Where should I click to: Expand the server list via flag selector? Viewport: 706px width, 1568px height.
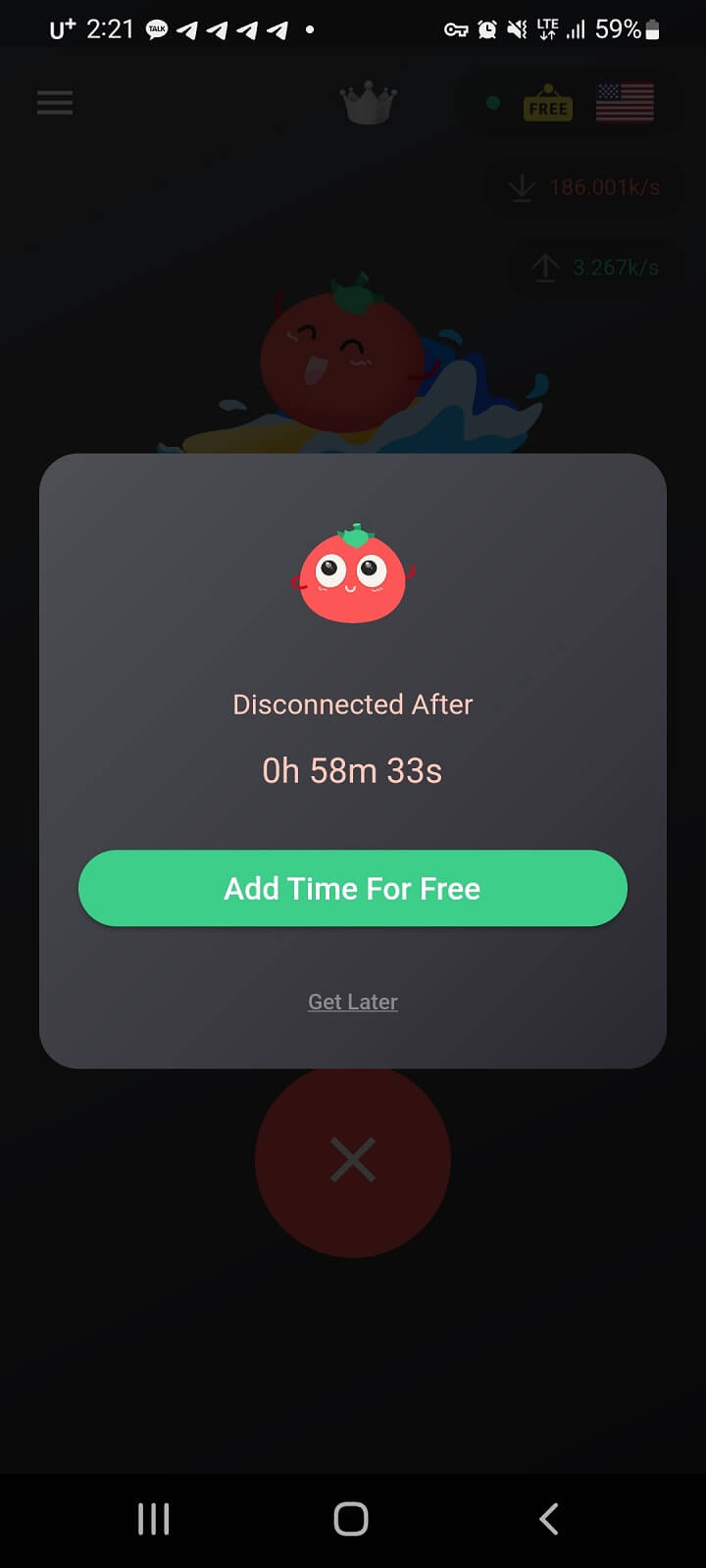[624, 102]
